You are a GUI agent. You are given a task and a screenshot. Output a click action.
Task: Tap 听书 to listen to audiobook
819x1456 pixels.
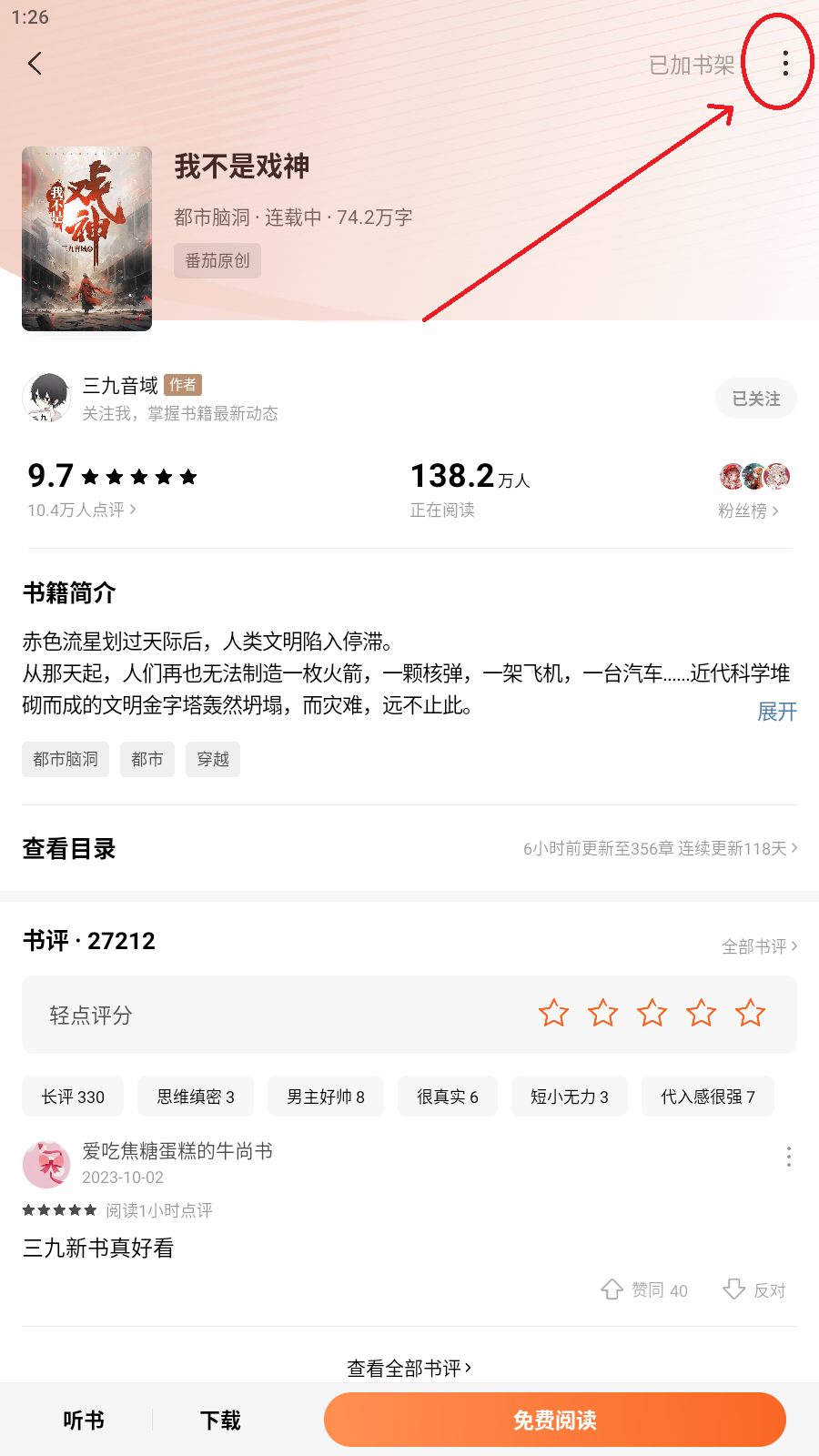84,1420
